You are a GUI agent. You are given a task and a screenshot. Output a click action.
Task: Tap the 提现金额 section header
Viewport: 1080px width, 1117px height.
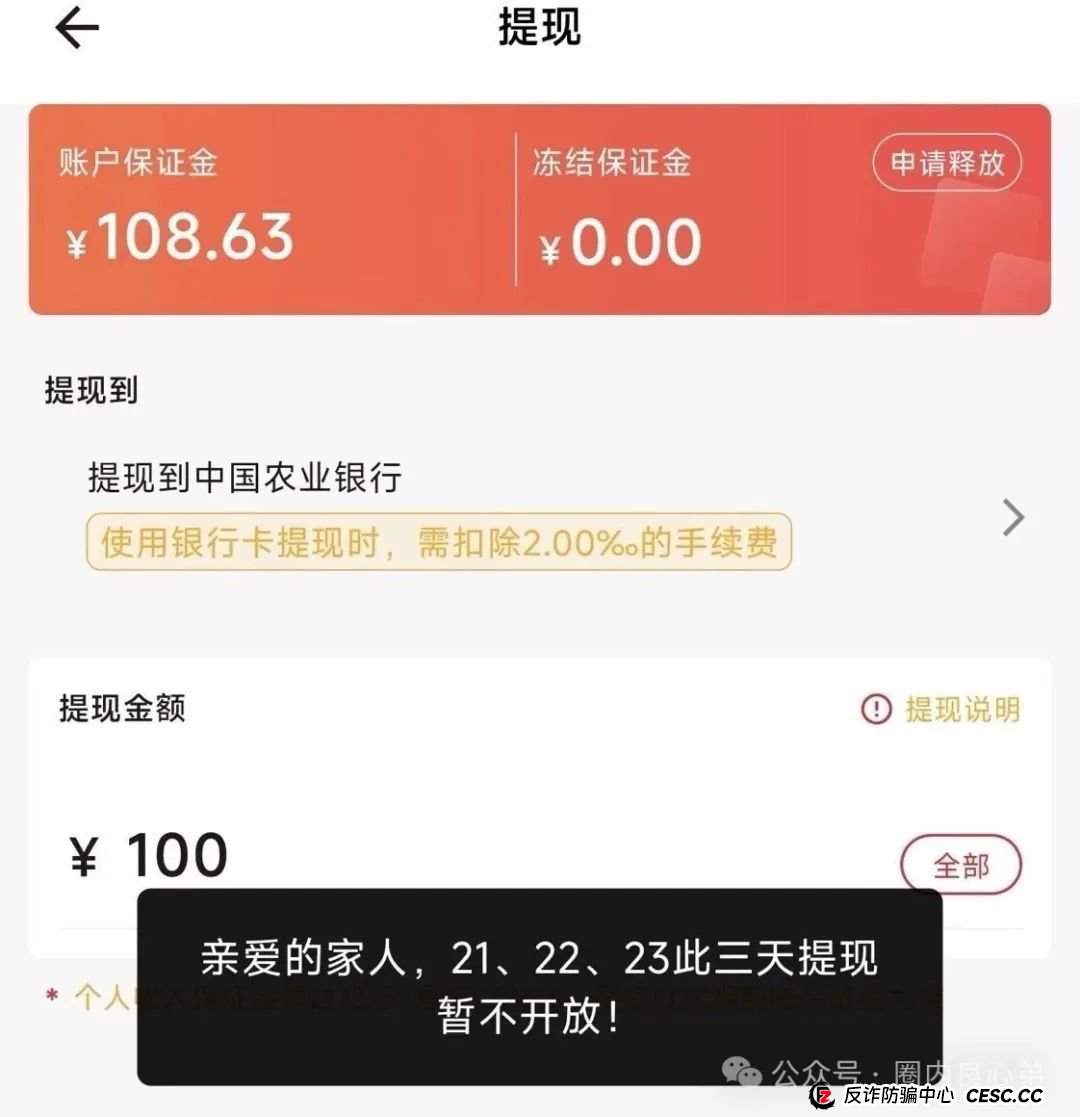120,709
